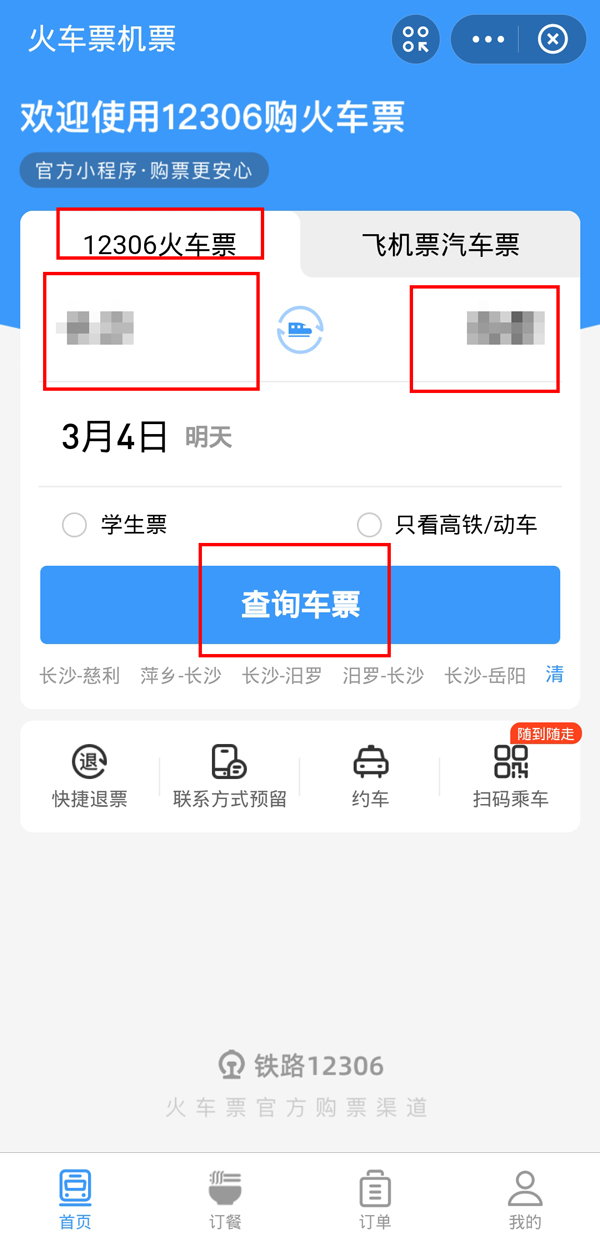Pick the recent route 长沙-慈利
The image size is (600, 1242).
[x=80, y=676]
